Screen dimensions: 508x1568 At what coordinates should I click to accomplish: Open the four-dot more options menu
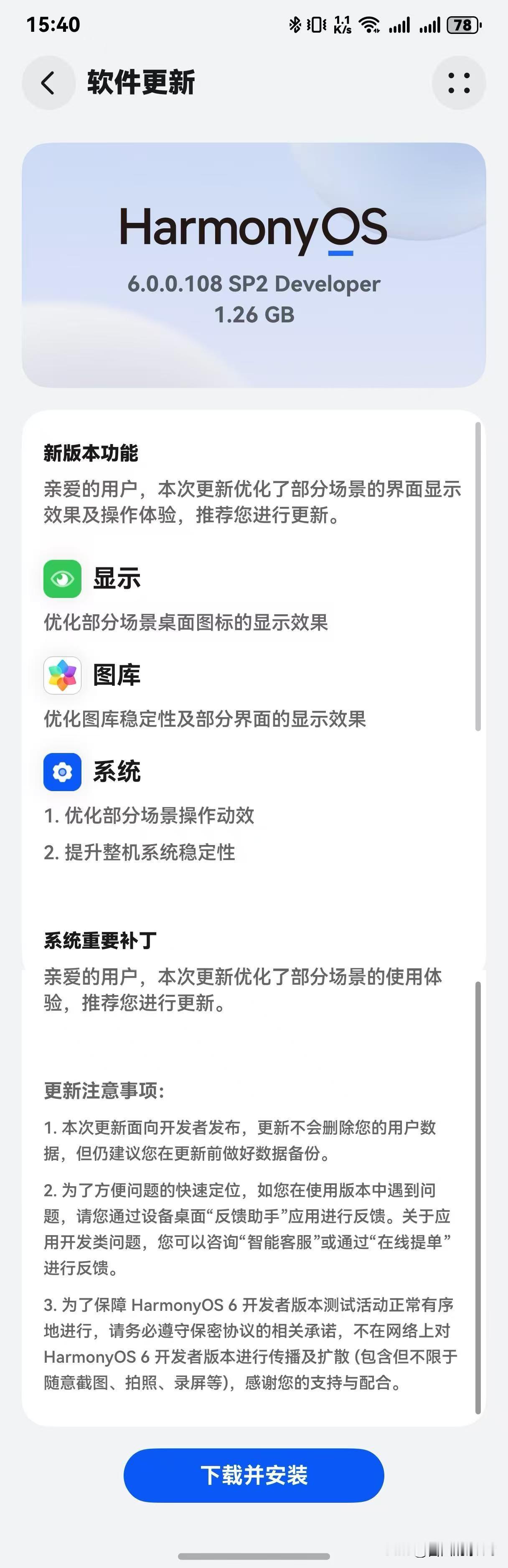click(x=459, y=83)
